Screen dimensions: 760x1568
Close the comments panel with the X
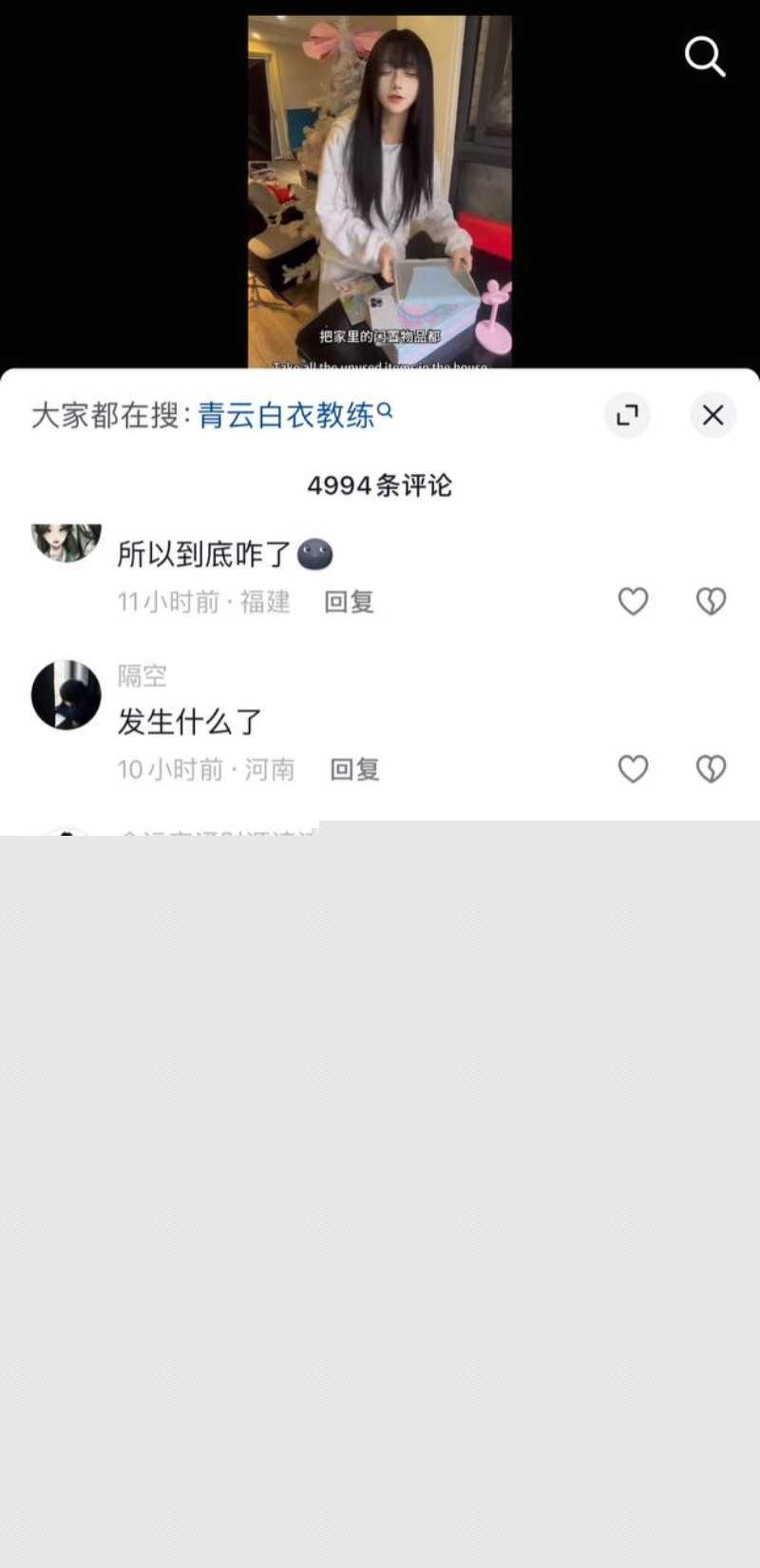pyautogui.click(x=712, y=415)
